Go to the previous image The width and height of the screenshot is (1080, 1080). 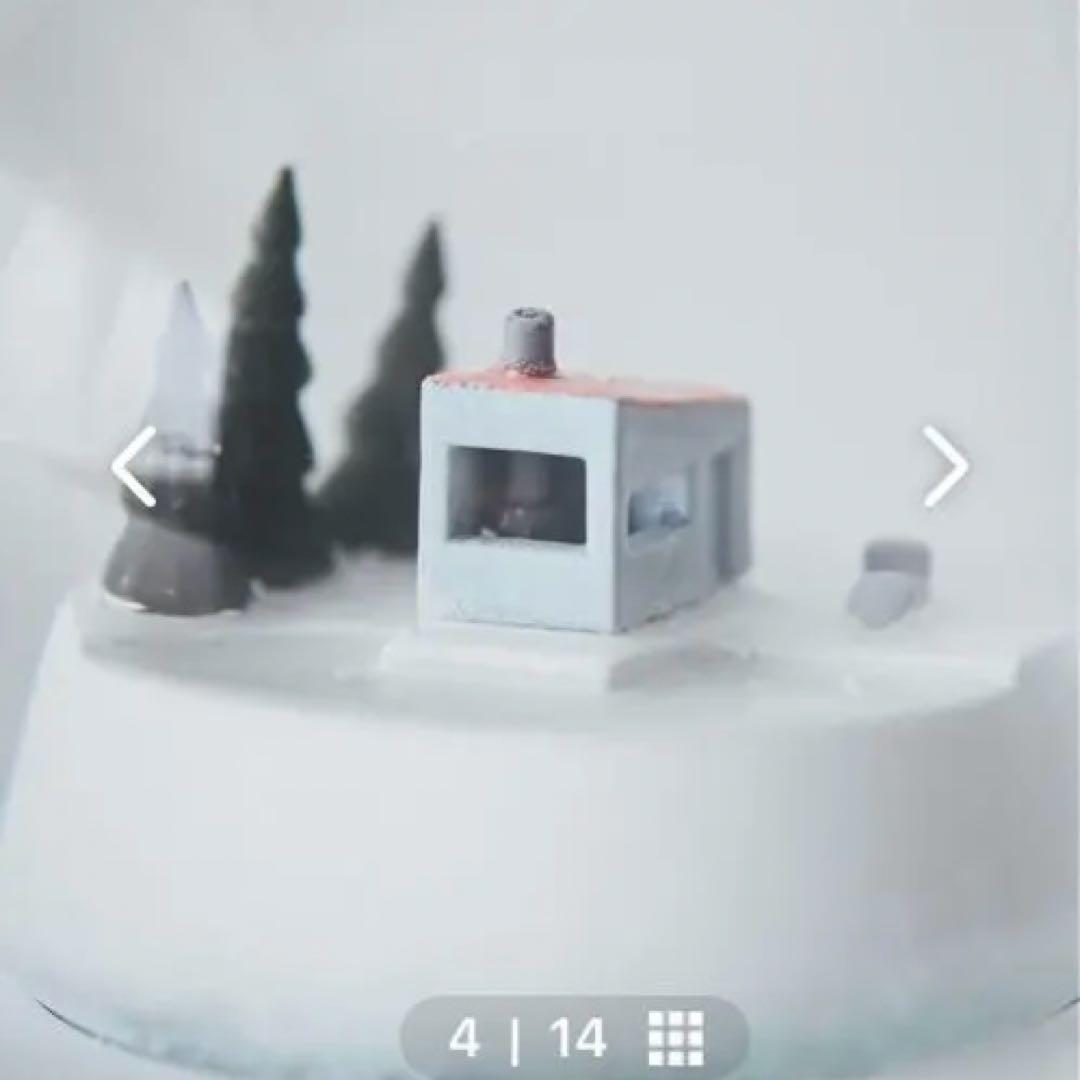coord(134,466)
